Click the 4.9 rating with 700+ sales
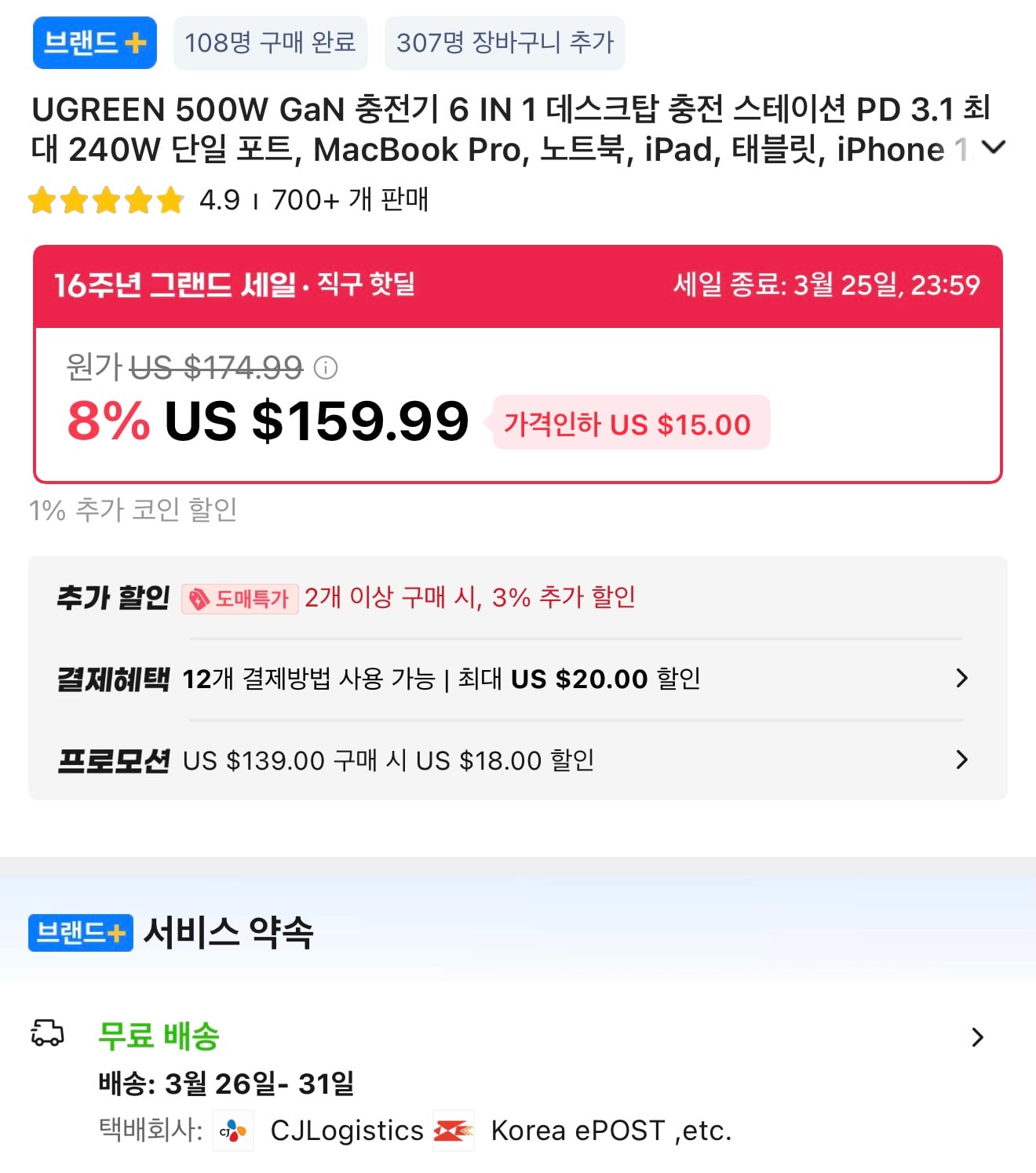 coord(314,201)
